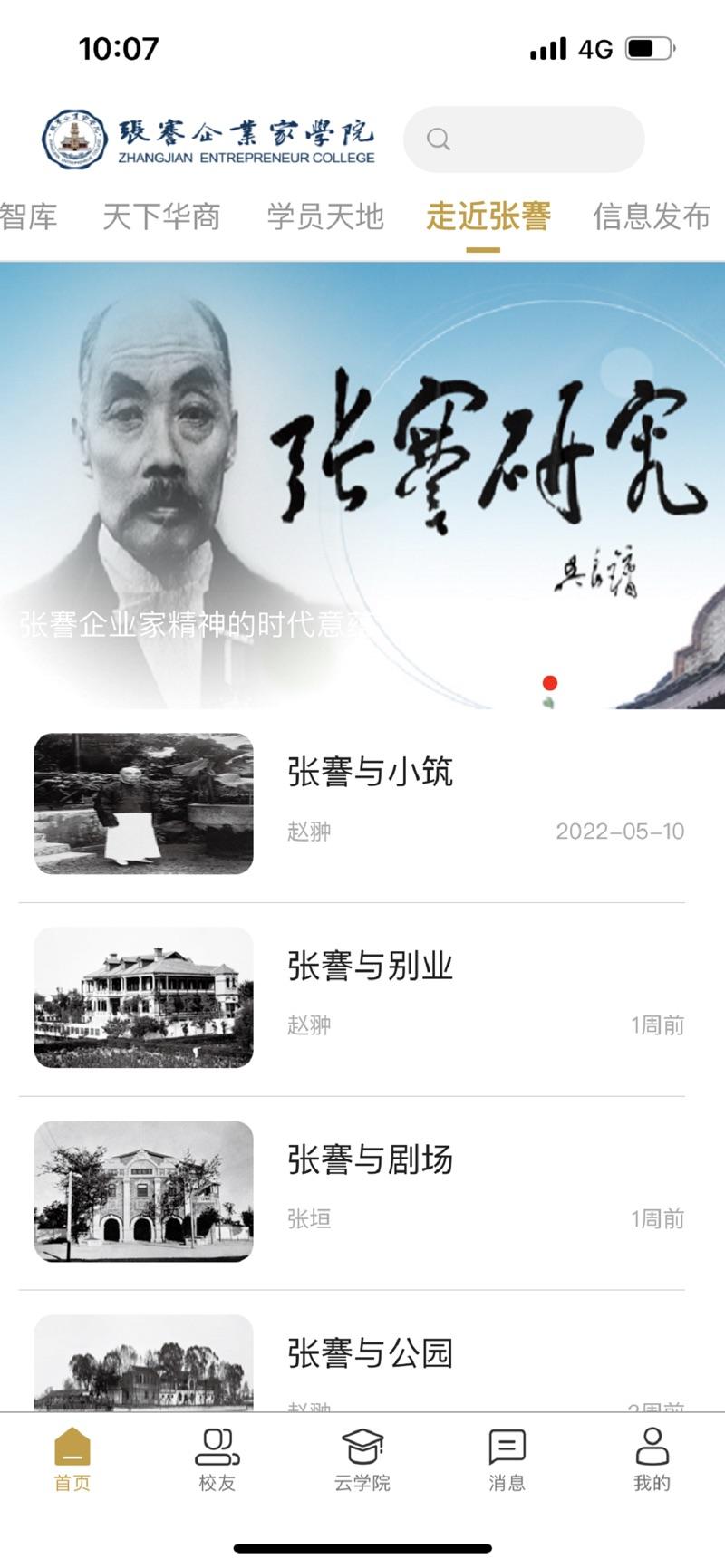Tap inside the search input field
Screen dimensions: 725x1568
(526, 139)
